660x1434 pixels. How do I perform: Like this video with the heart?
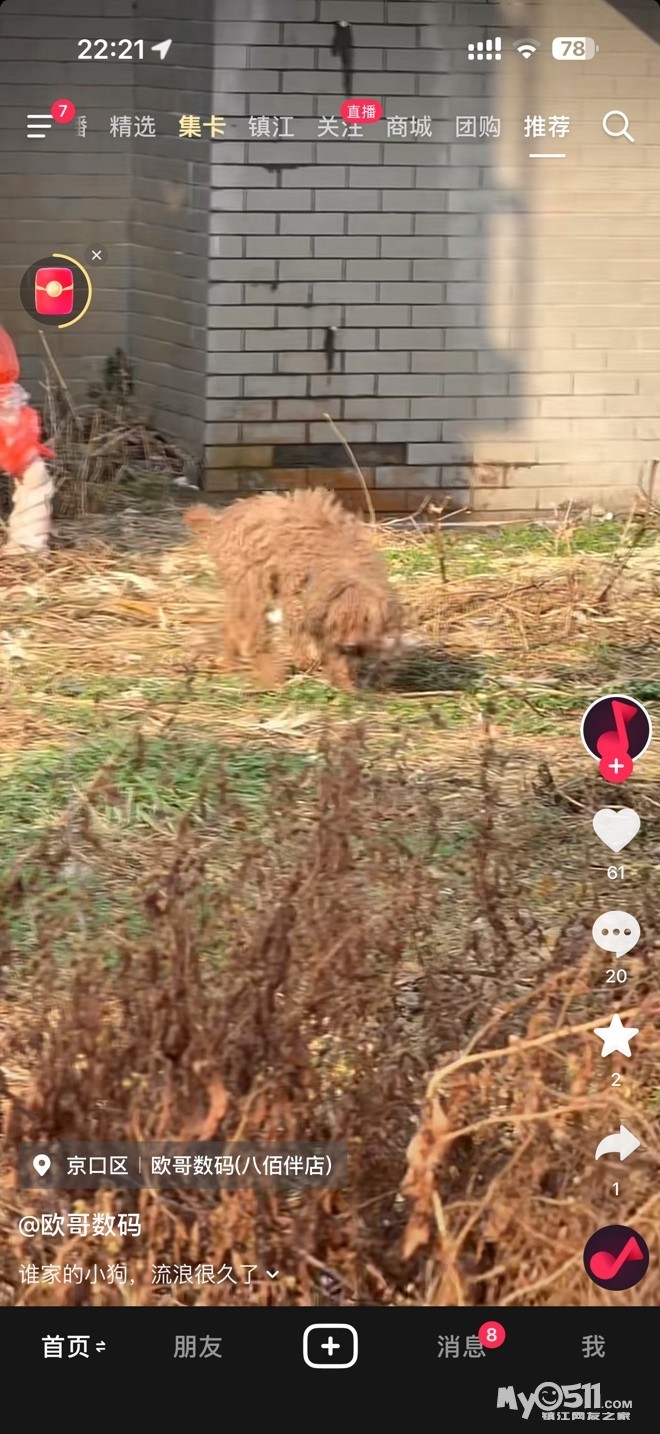pyautogui.click(x=616, y=831)
